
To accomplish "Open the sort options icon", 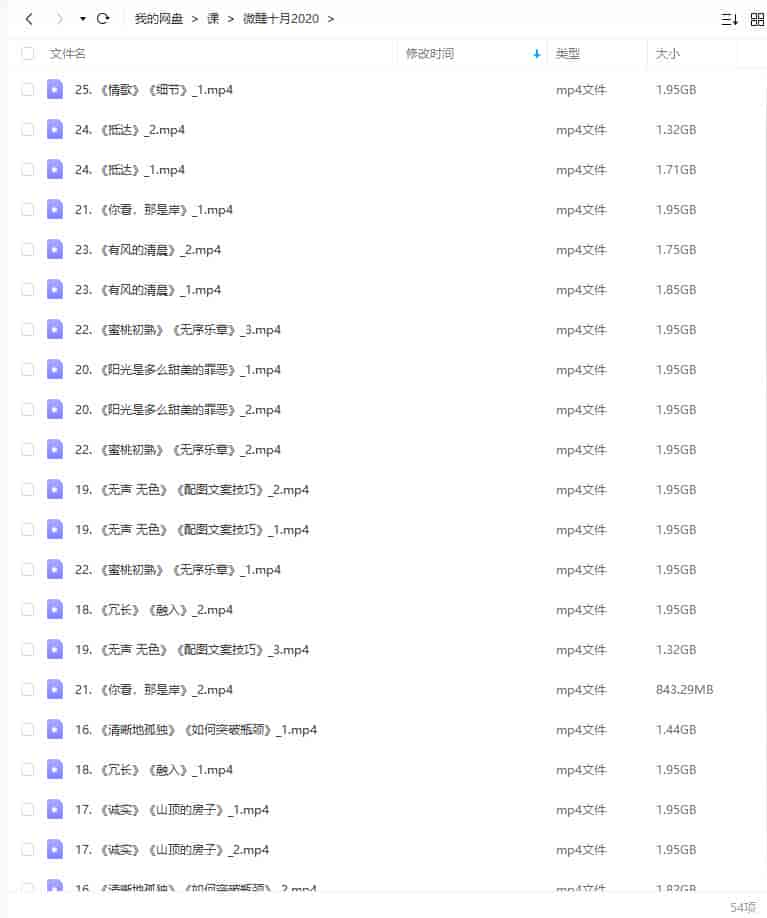I will click(x=728, y=18).
